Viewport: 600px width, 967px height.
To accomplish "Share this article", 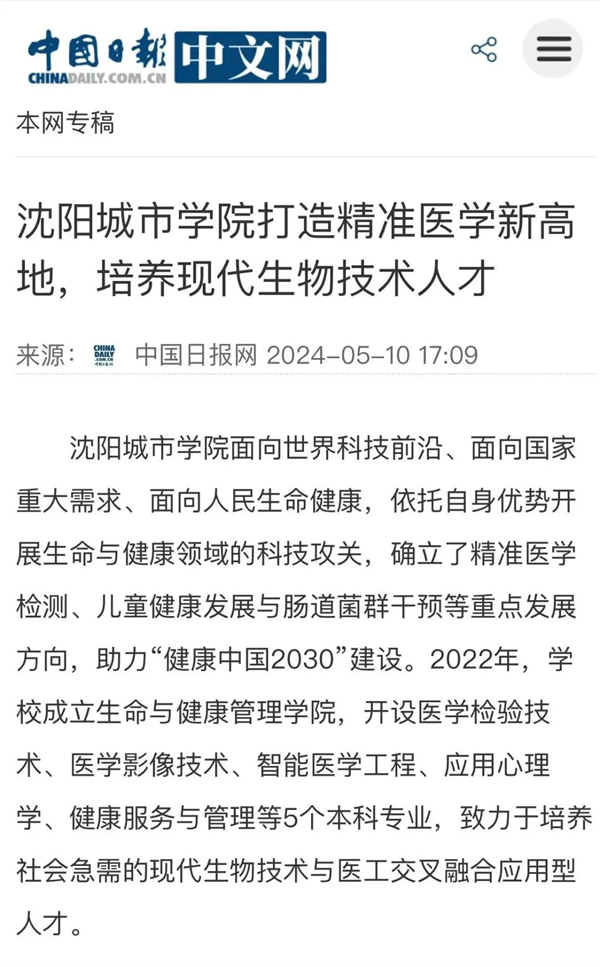I will [x=484, y=50].
